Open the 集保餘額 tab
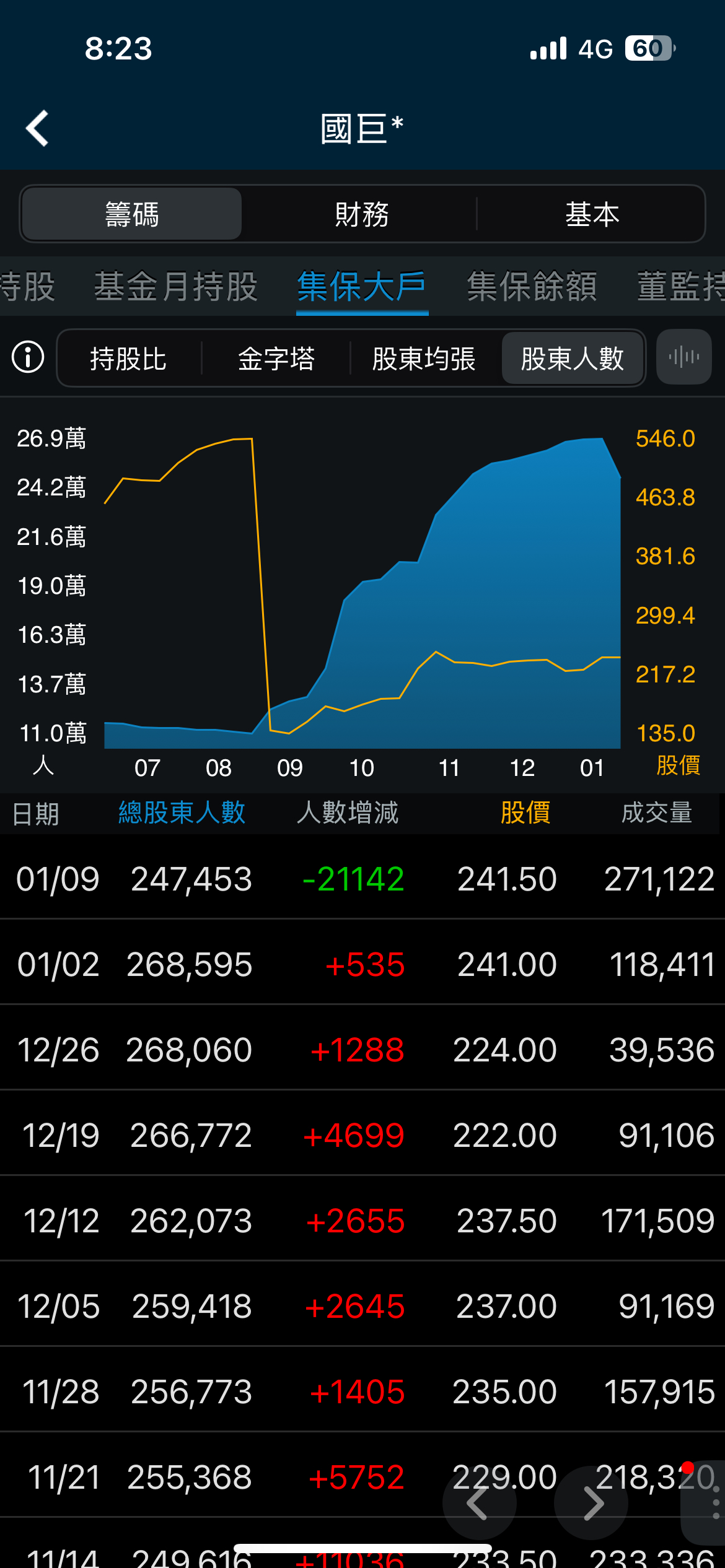This screenshot has width=725, height=1568. coord(532,287)
